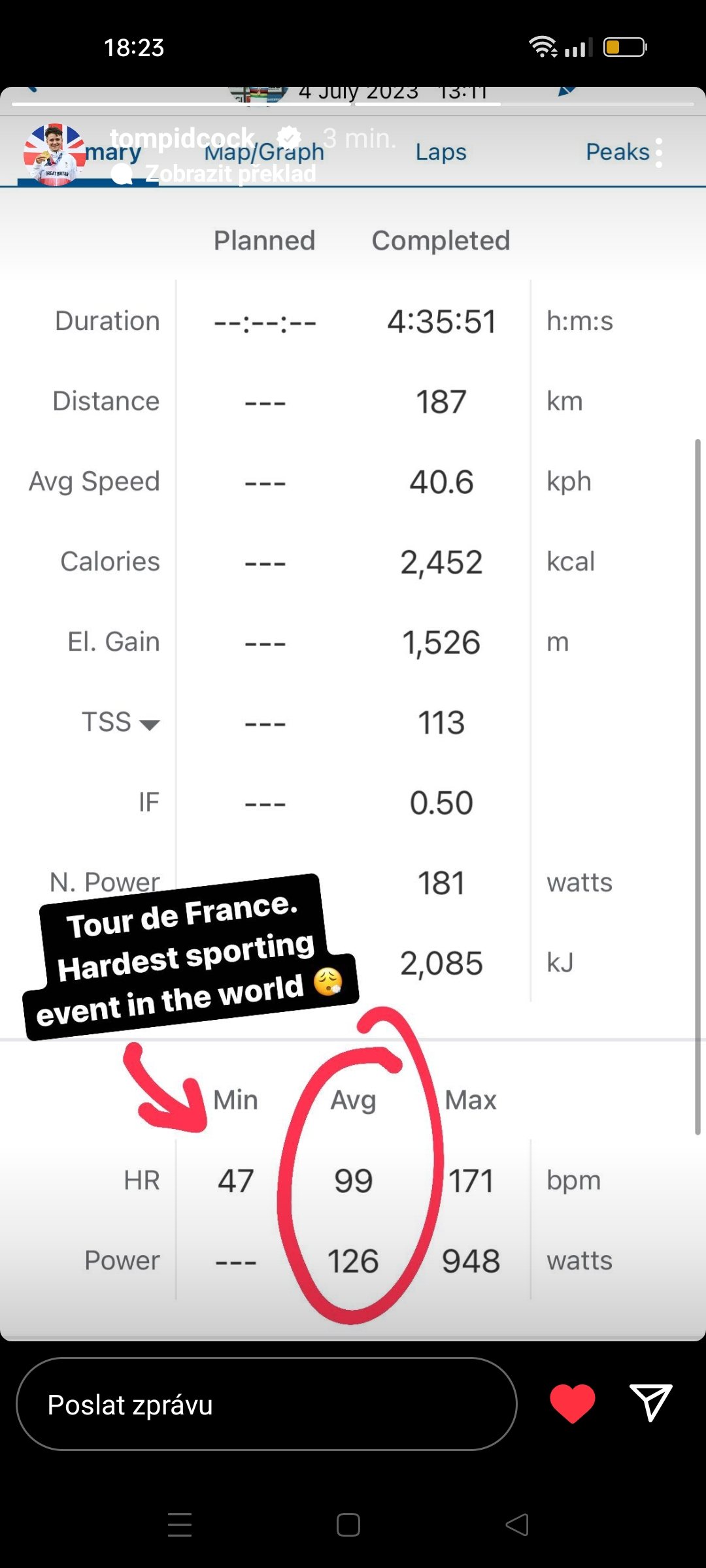Tap Zobrazit překlad to translate
Image resolution: width=706 pixels, height=1568 pixels.
230,174
